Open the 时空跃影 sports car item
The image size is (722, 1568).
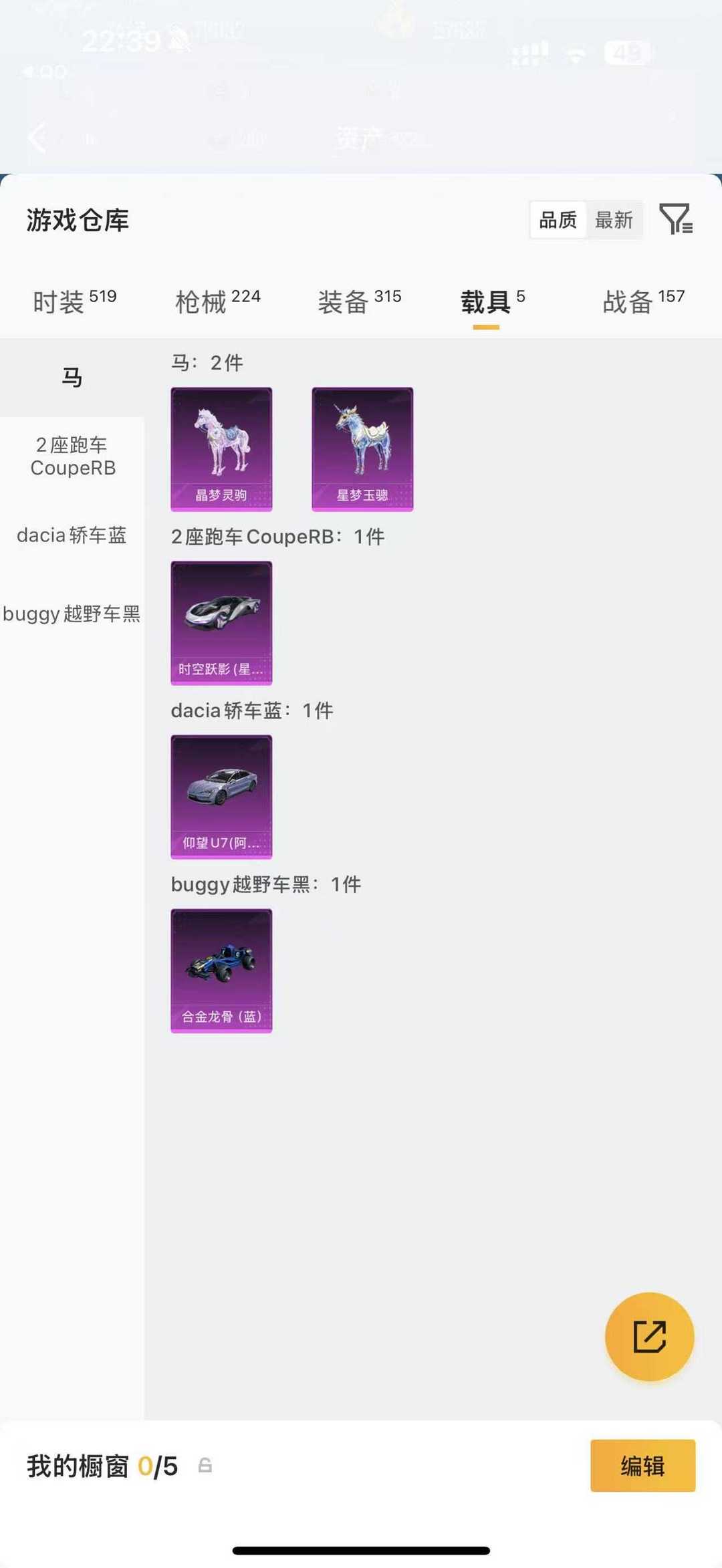point(221,623)
